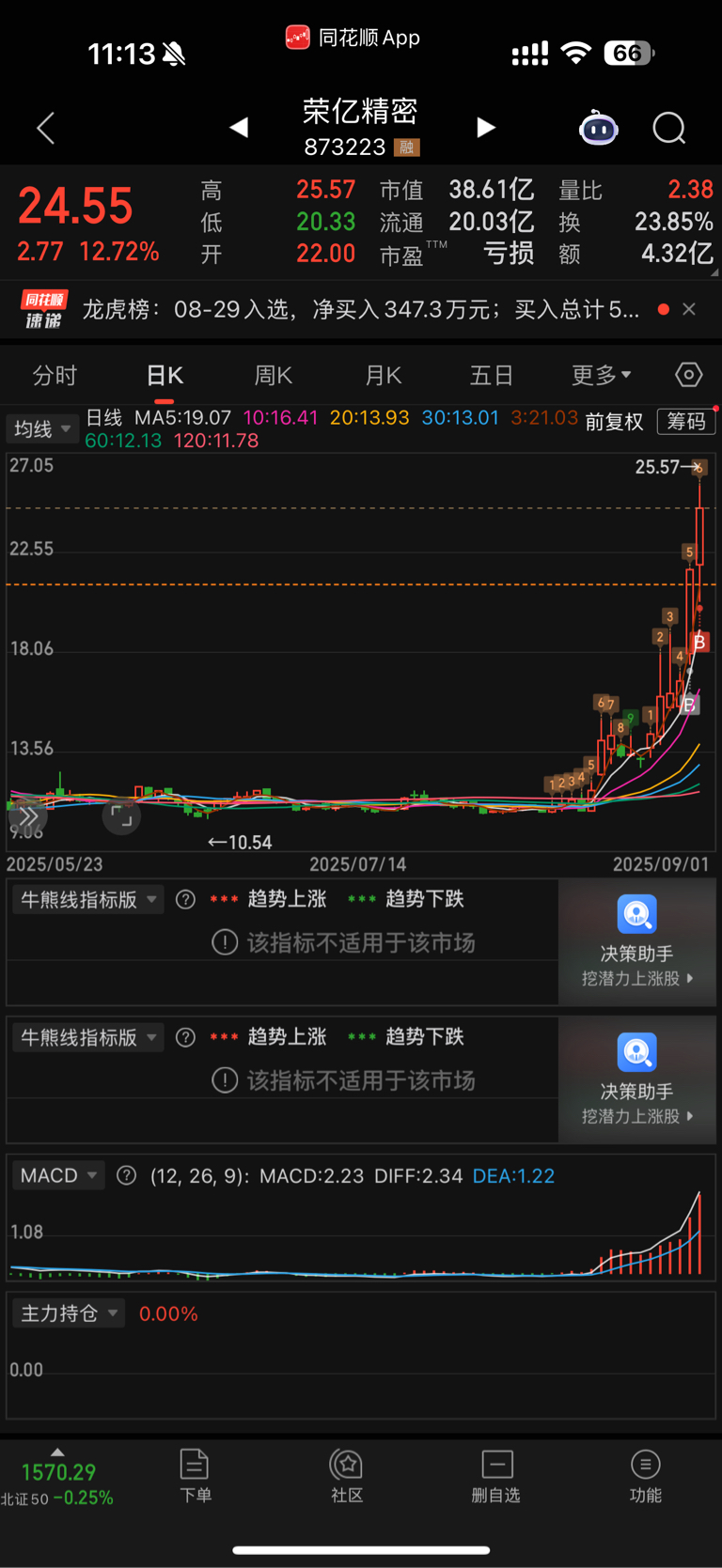Switch to the 月K chart tab
This screenshot has width=722, height=1568.
(384, 376)
